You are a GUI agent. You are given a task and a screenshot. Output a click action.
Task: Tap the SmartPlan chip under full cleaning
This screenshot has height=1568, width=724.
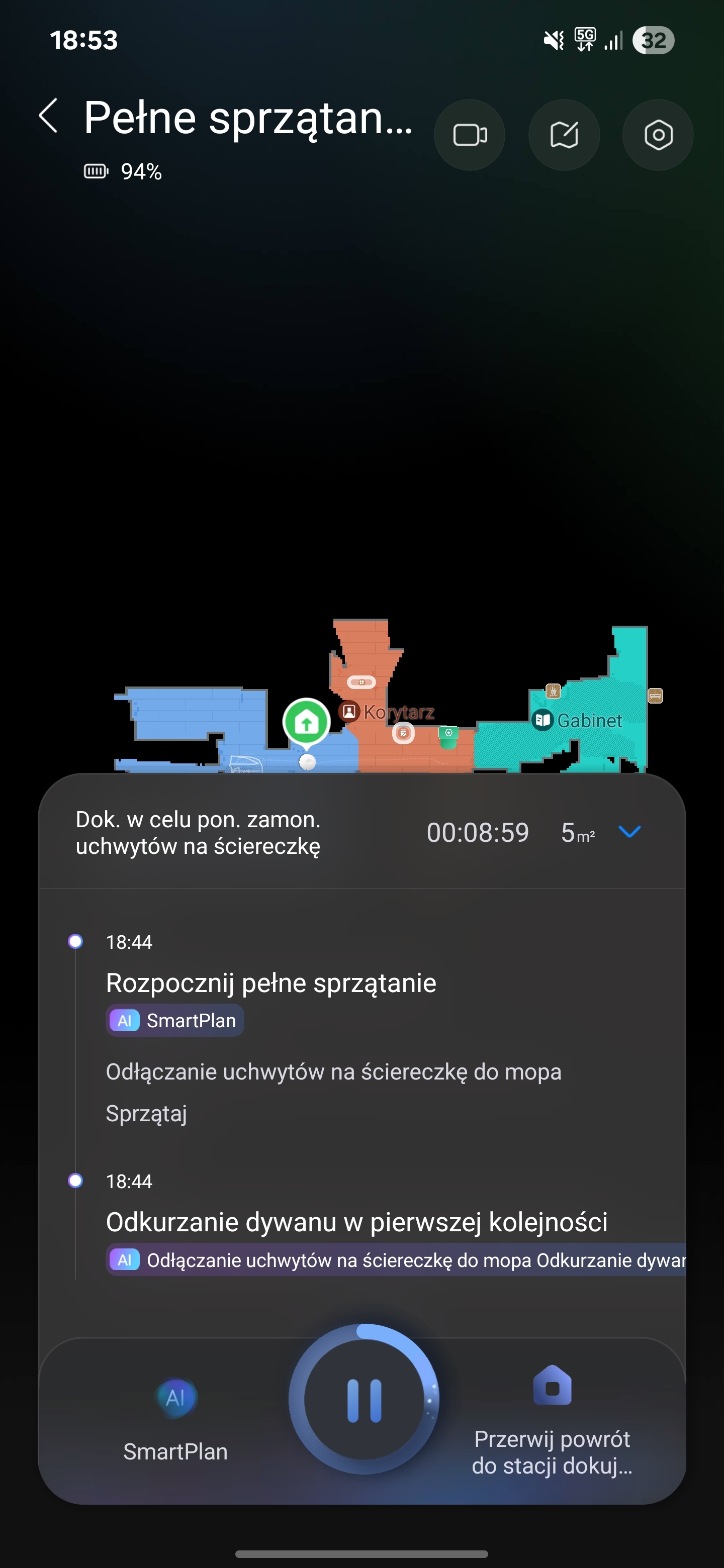click(175, 1021)
